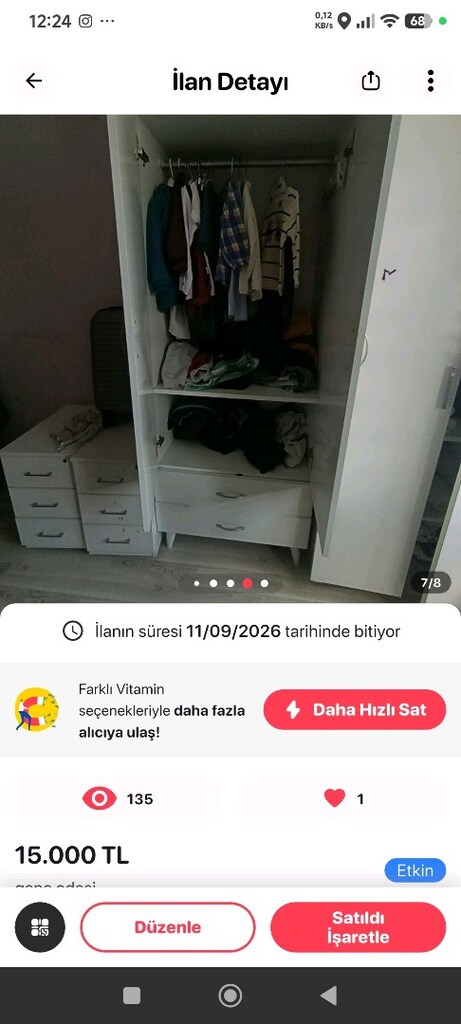The width and height of the screenshot is (461, 1024).
Task: Open the wardrobe listing photo
Action: [x=230, y=359]
